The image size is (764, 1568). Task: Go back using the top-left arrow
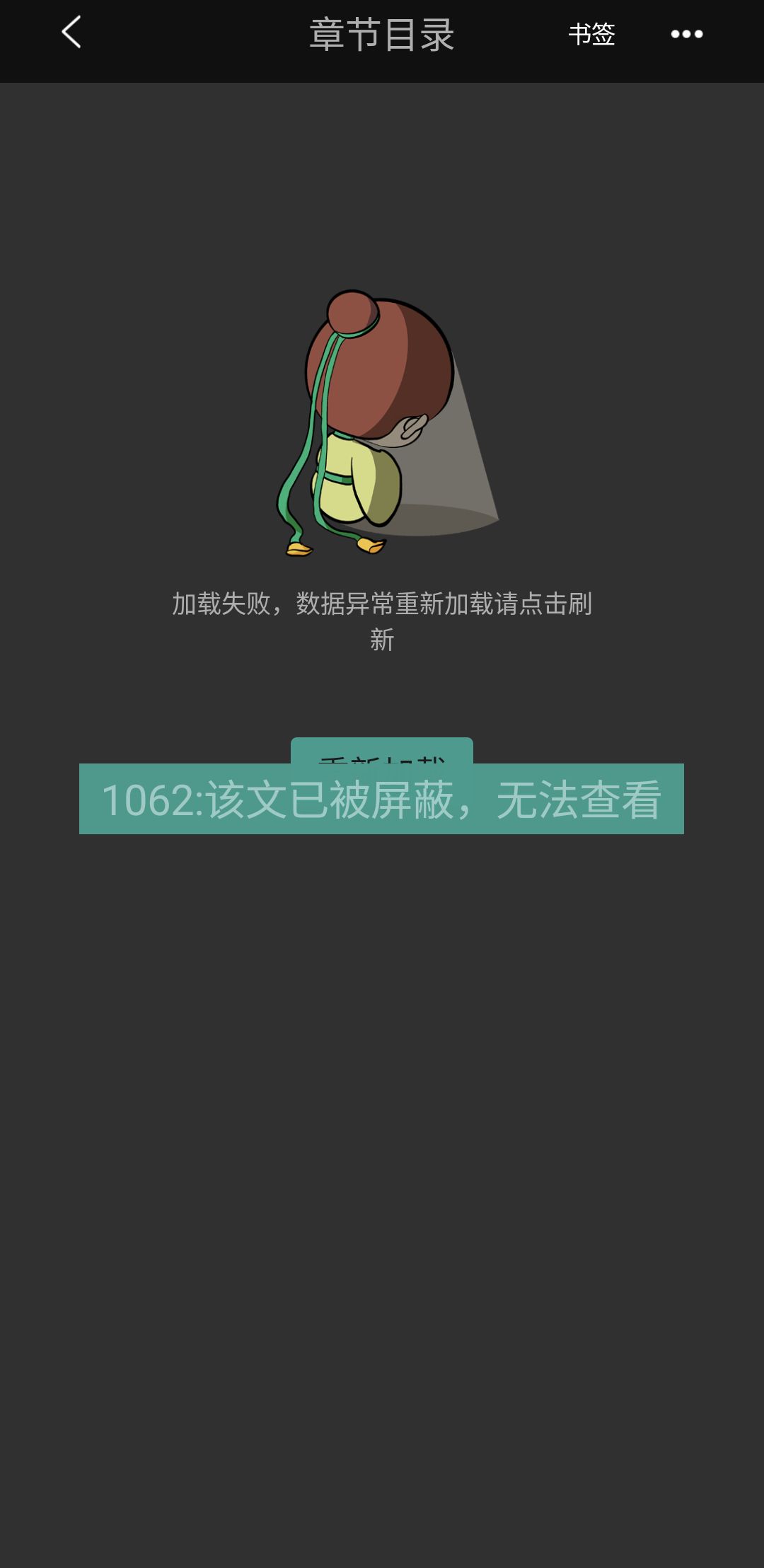tap(71, 33)
